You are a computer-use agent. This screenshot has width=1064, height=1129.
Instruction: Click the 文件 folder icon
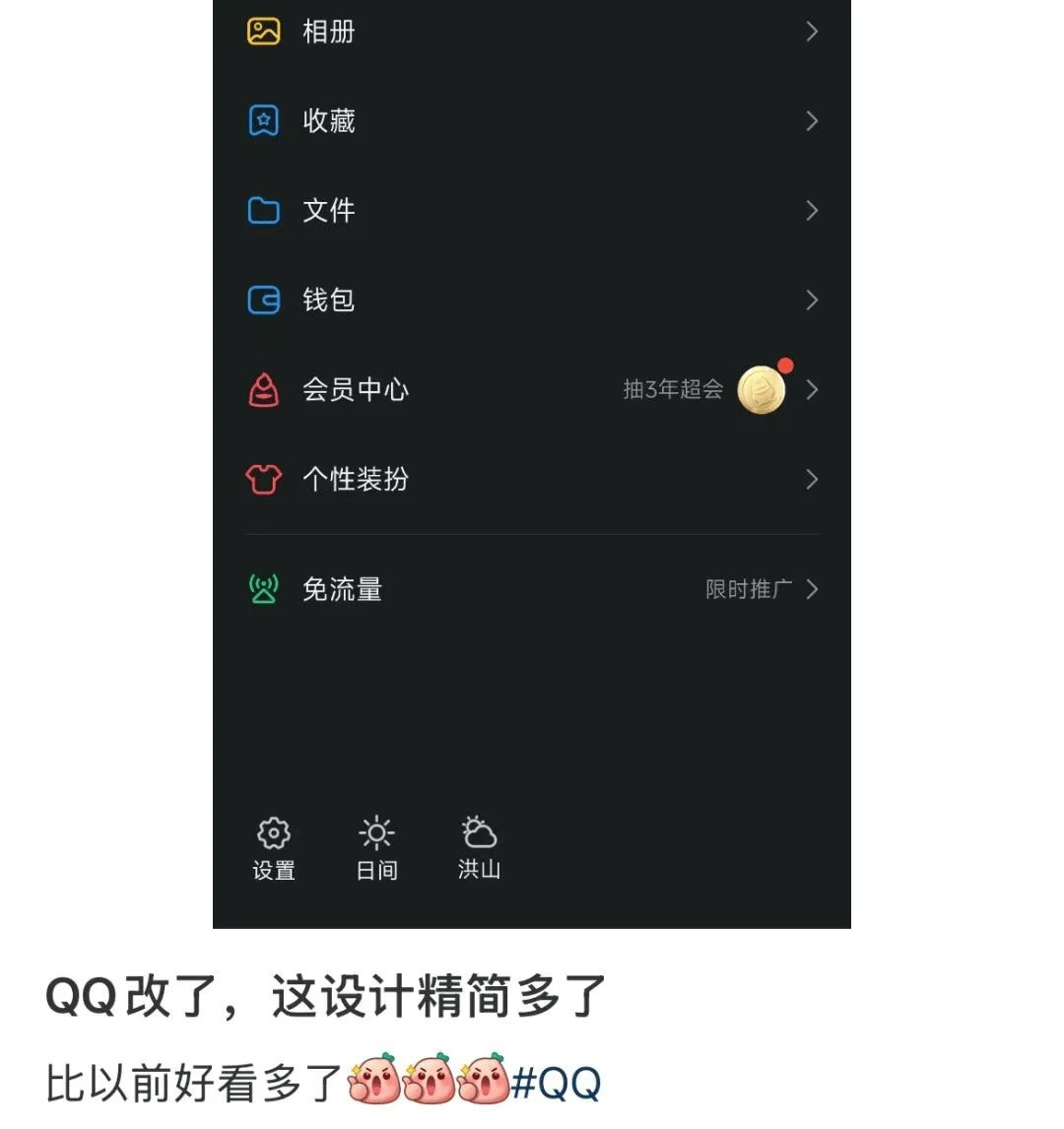coord(262,210)
